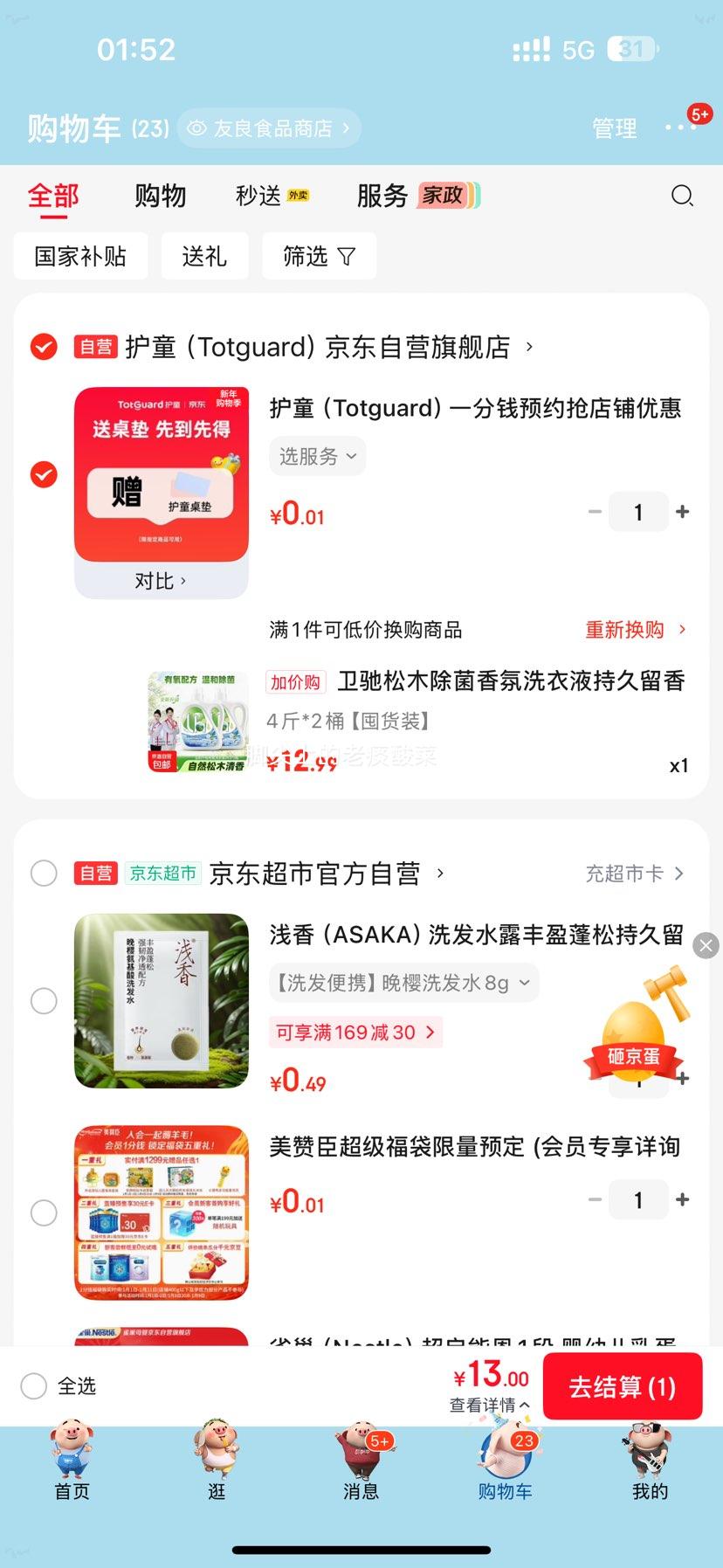Screen dimensions: 723x1568
Task: Tap the more options ellipsis icon
Action: pos(679,128)
